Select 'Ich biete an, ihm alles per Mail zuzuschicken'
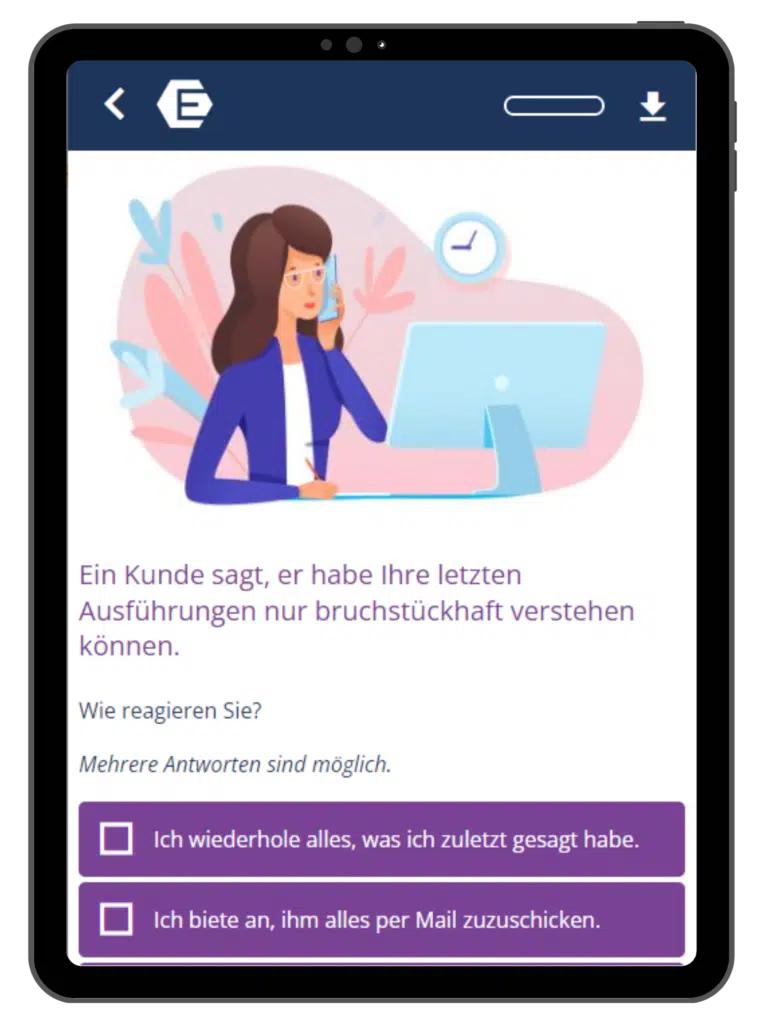Viewport: 765px width, 1024px height. [x=117, y=919]
